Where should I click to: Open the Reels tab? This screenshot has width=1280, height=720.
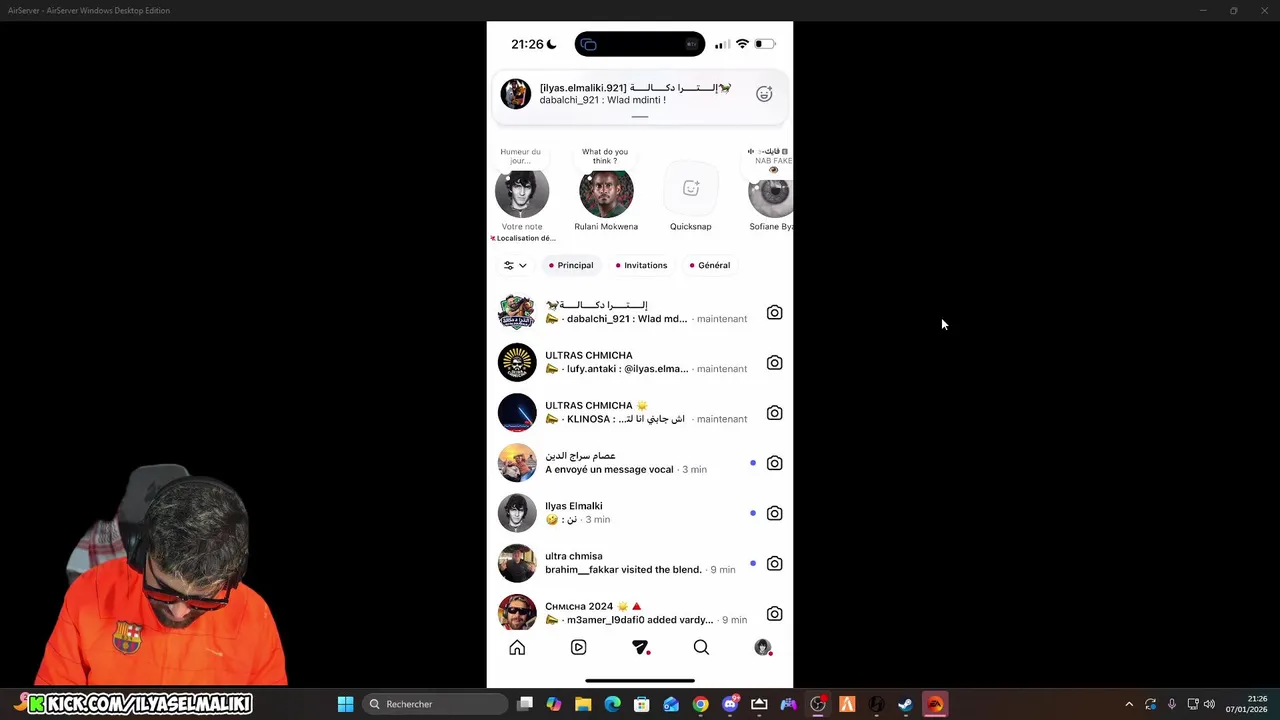[578, 648]
